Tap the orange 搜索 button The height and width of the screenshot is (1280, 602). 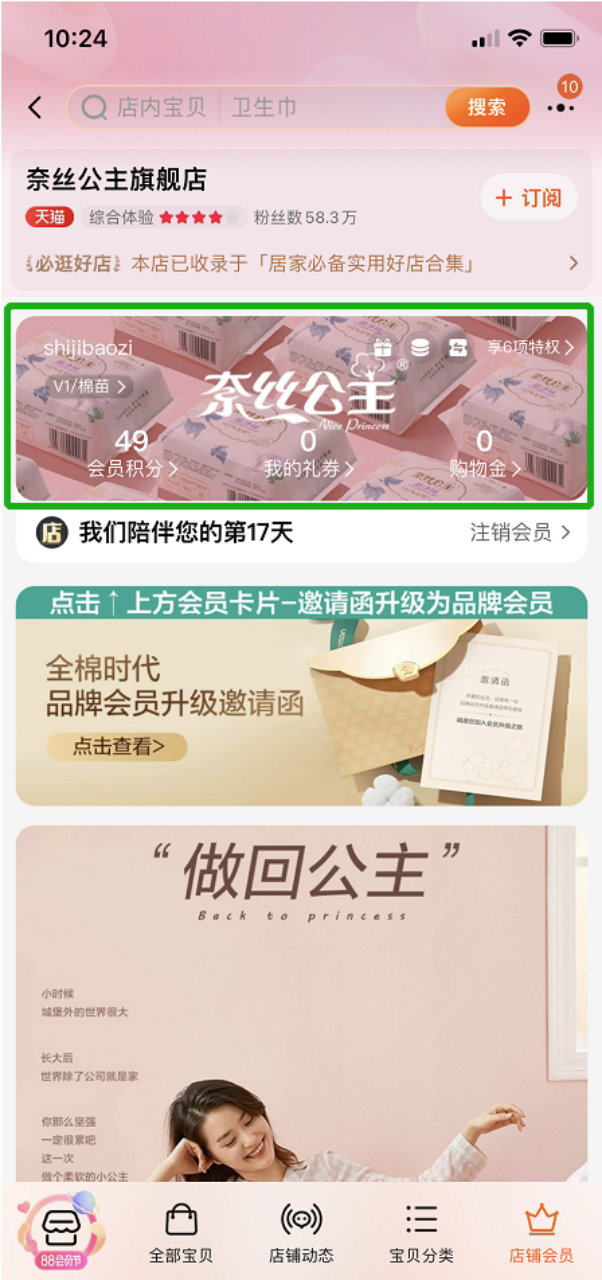(487, 107)
